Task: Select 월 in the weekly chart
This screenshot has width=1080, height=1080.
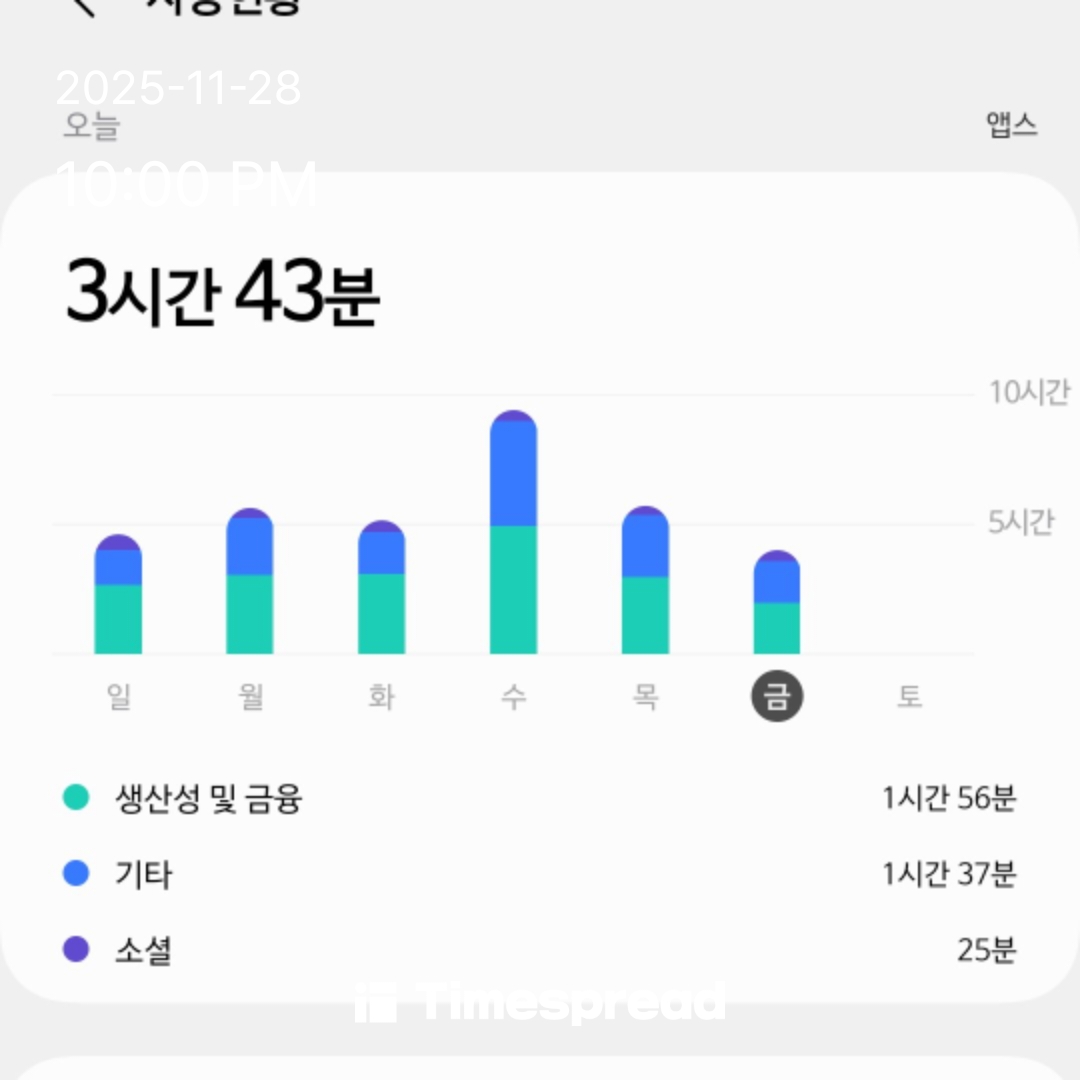Action: 250,696
